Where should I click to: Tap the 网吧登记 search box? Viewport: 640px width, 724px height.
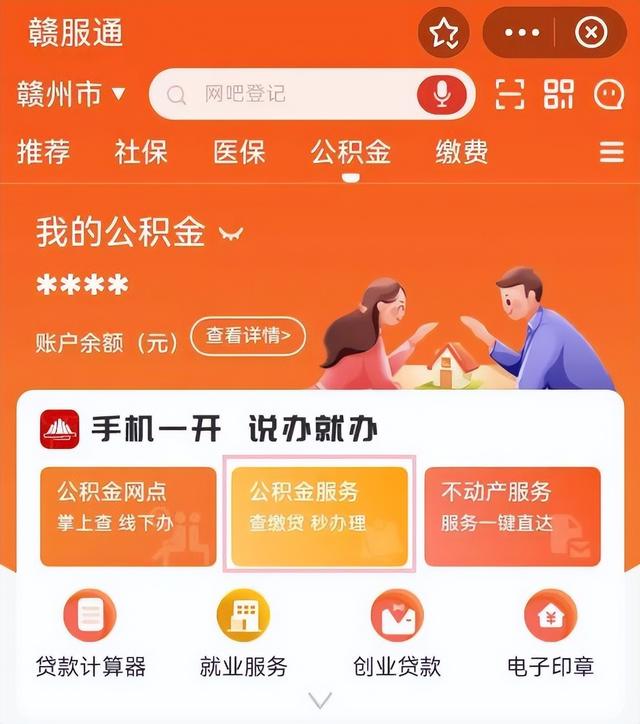click(290, 95)
